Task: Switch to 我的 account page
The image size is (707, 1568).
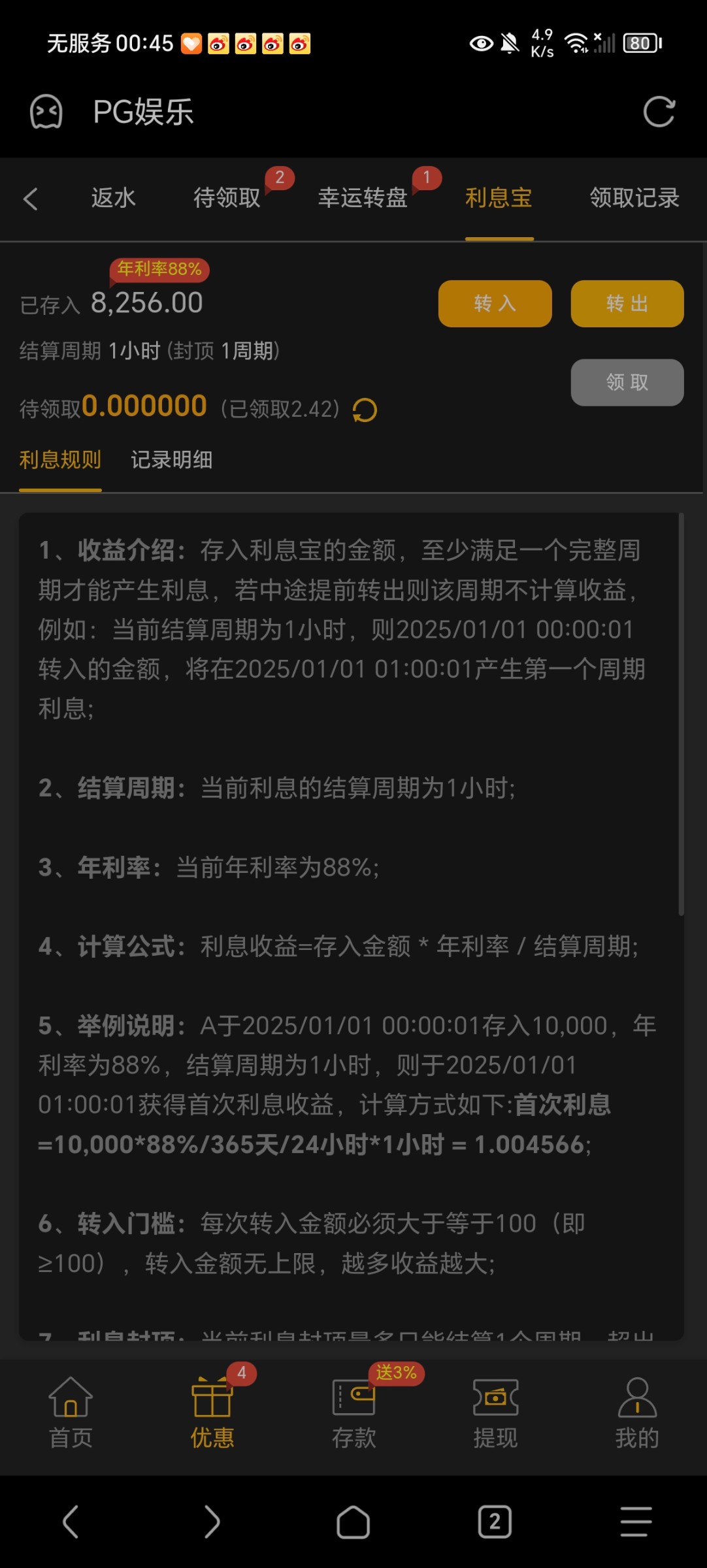Action: click(x=636, y=1411)
